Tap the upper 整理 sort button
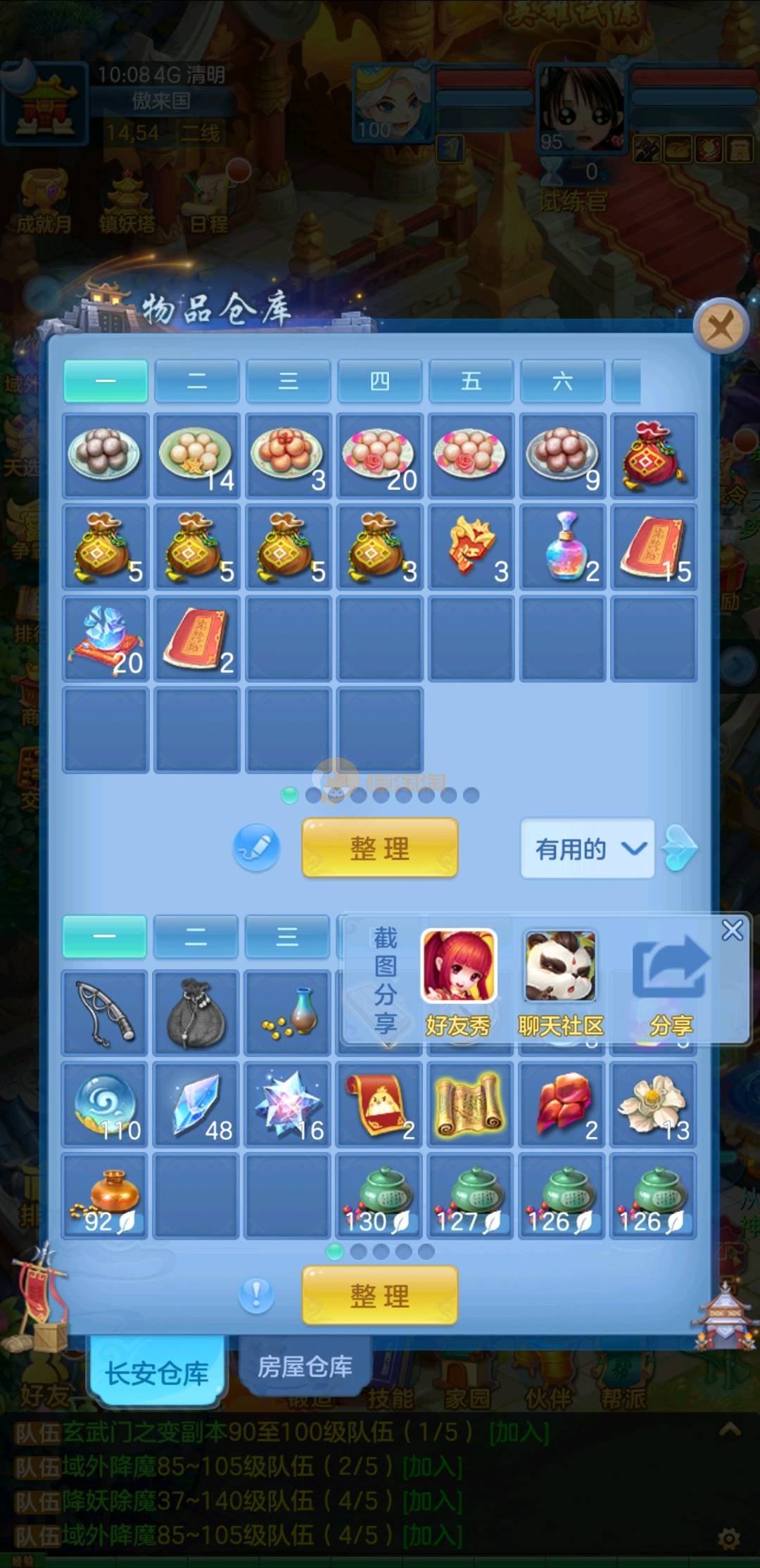760x1568 pixels. pos(379,848)
